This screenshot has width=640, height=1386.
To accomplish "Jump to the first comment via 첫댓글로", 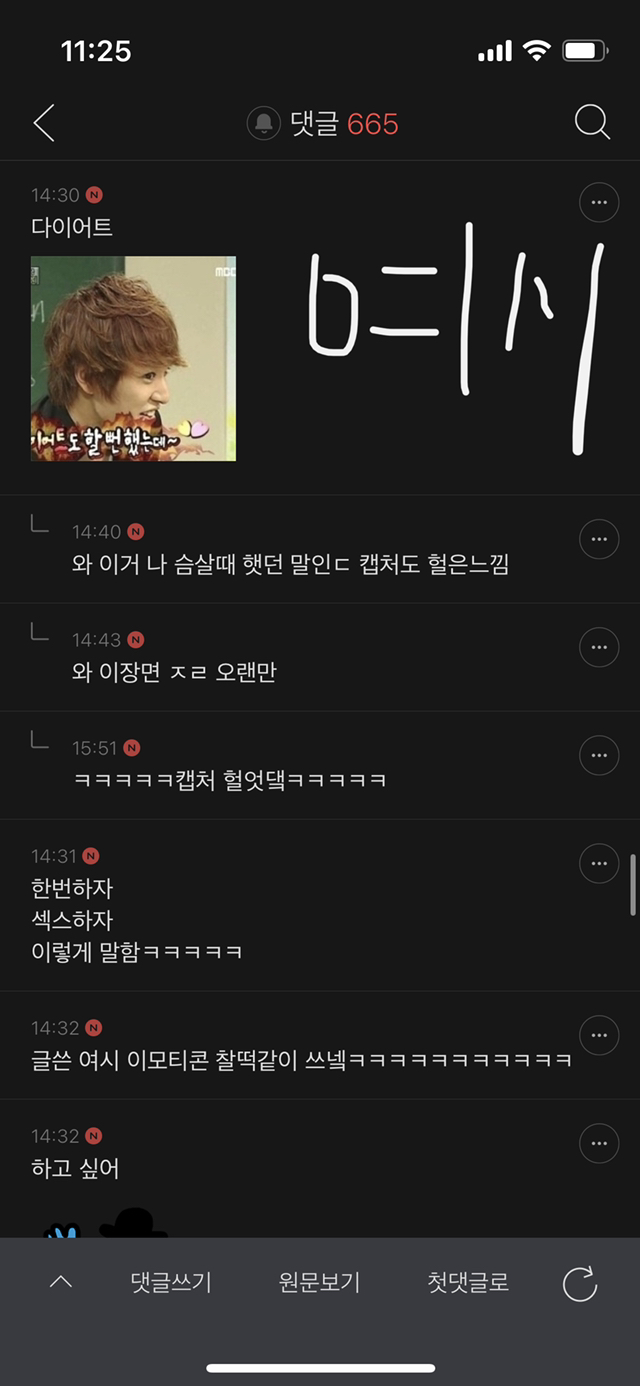I will (468, 1282).
